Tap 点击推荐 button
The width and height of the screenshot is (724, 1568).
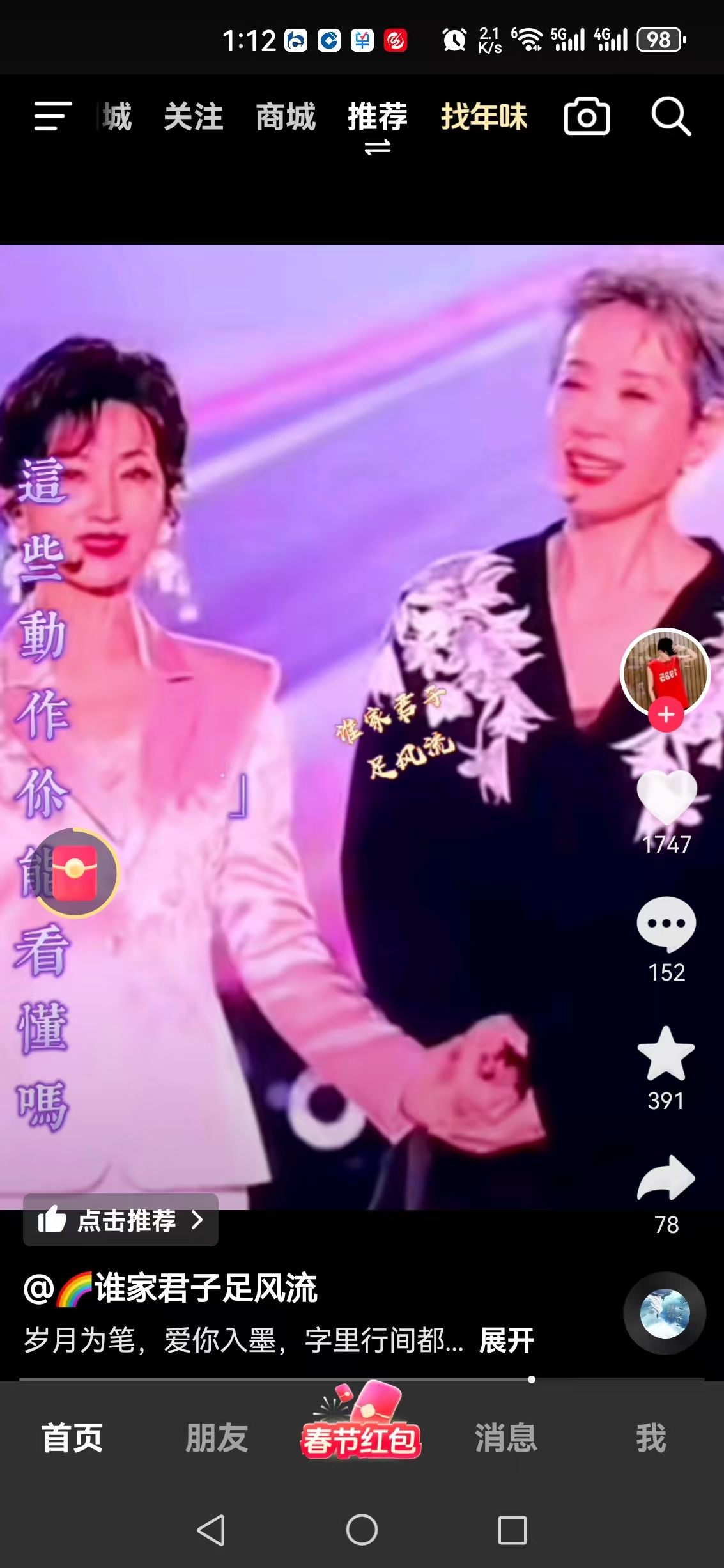coord(121,1220)
